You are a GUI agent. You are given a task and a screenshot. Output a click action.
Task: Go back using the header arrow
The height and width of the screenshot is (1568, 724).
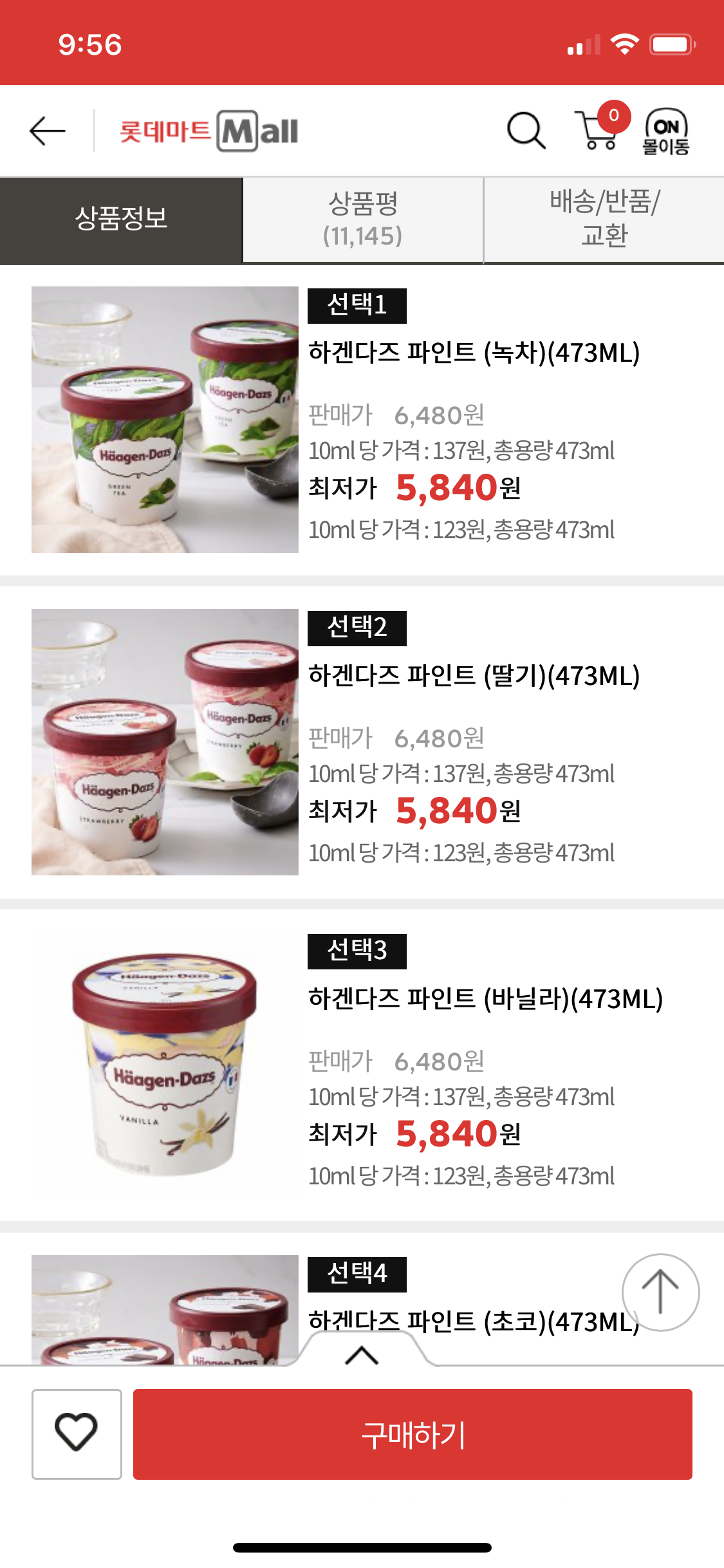pos(48,131)
